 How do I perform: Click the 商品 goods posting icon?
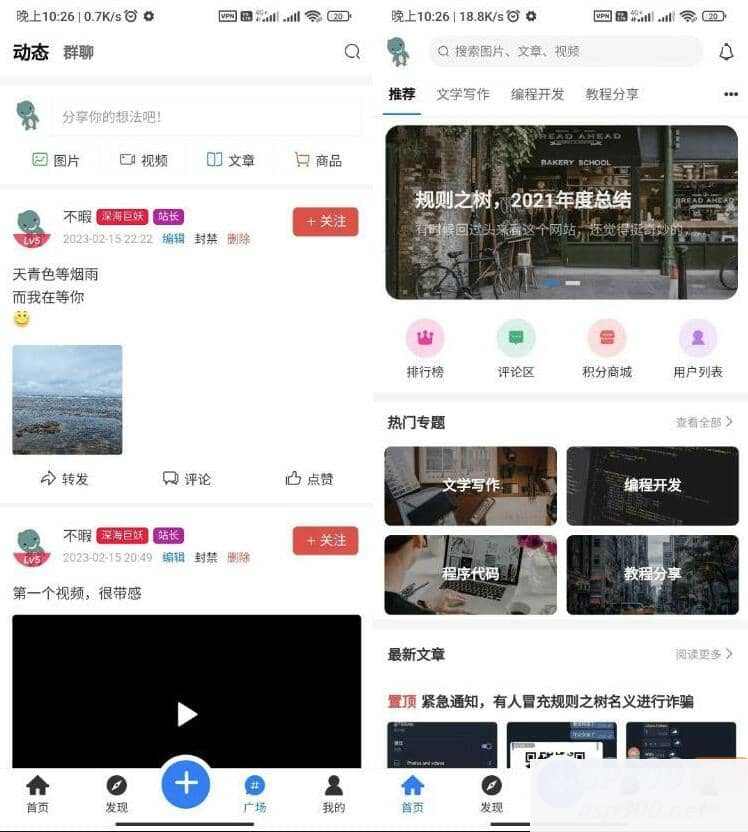click(x=318, y=160)
